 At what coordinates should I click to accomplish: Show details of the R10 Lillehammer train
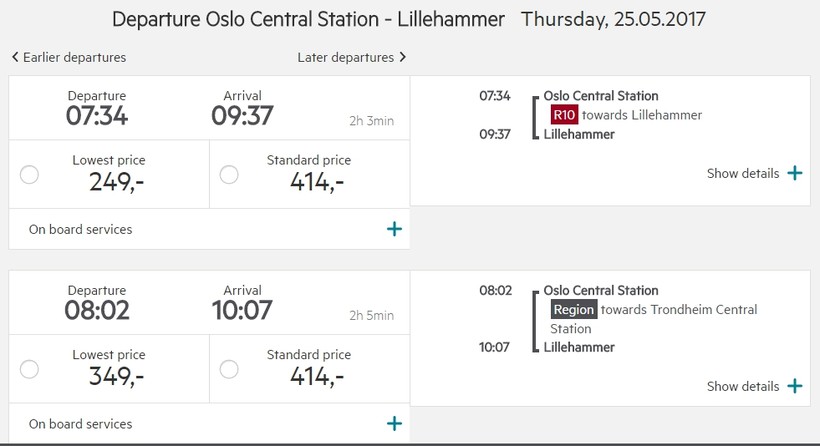[754, 173]
